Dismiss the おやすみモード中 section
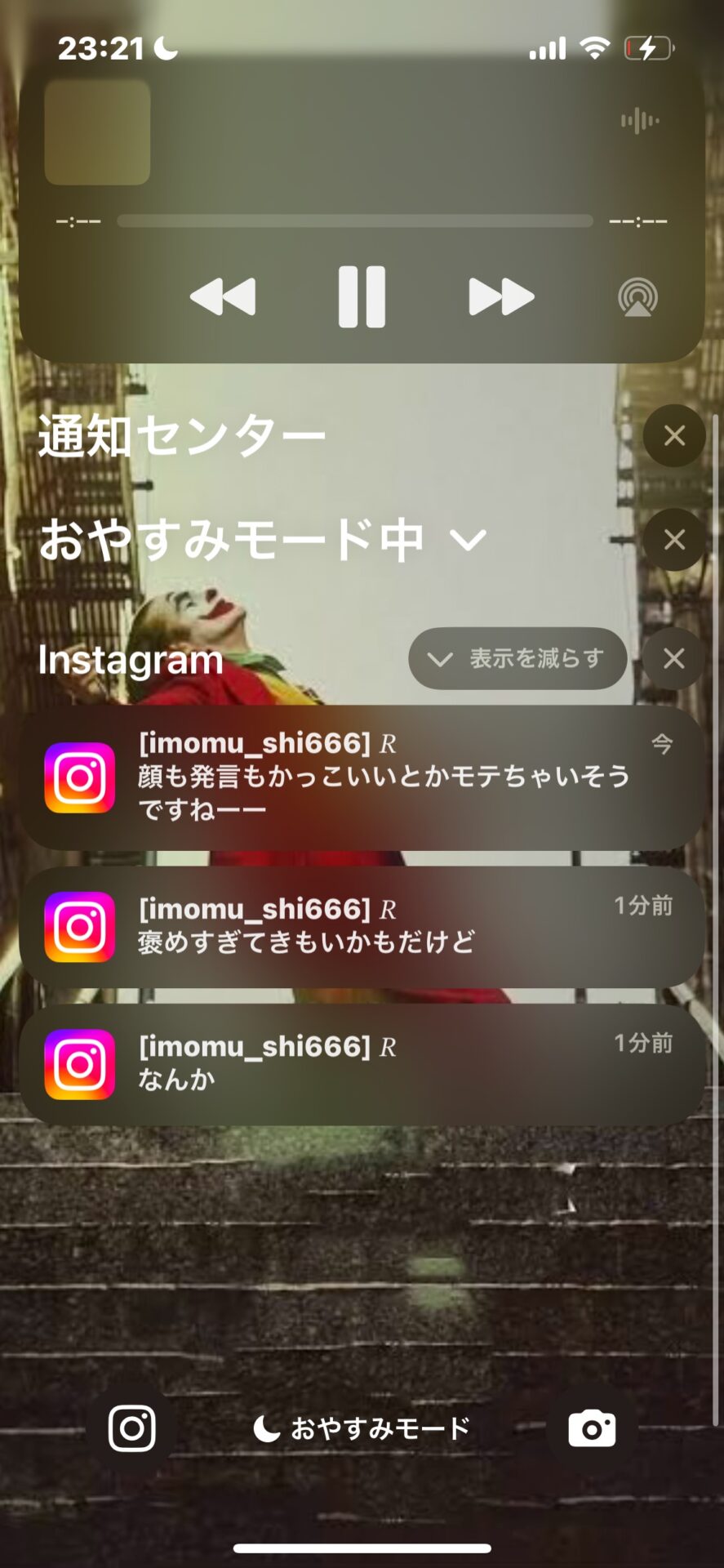 tap(674, 540)
